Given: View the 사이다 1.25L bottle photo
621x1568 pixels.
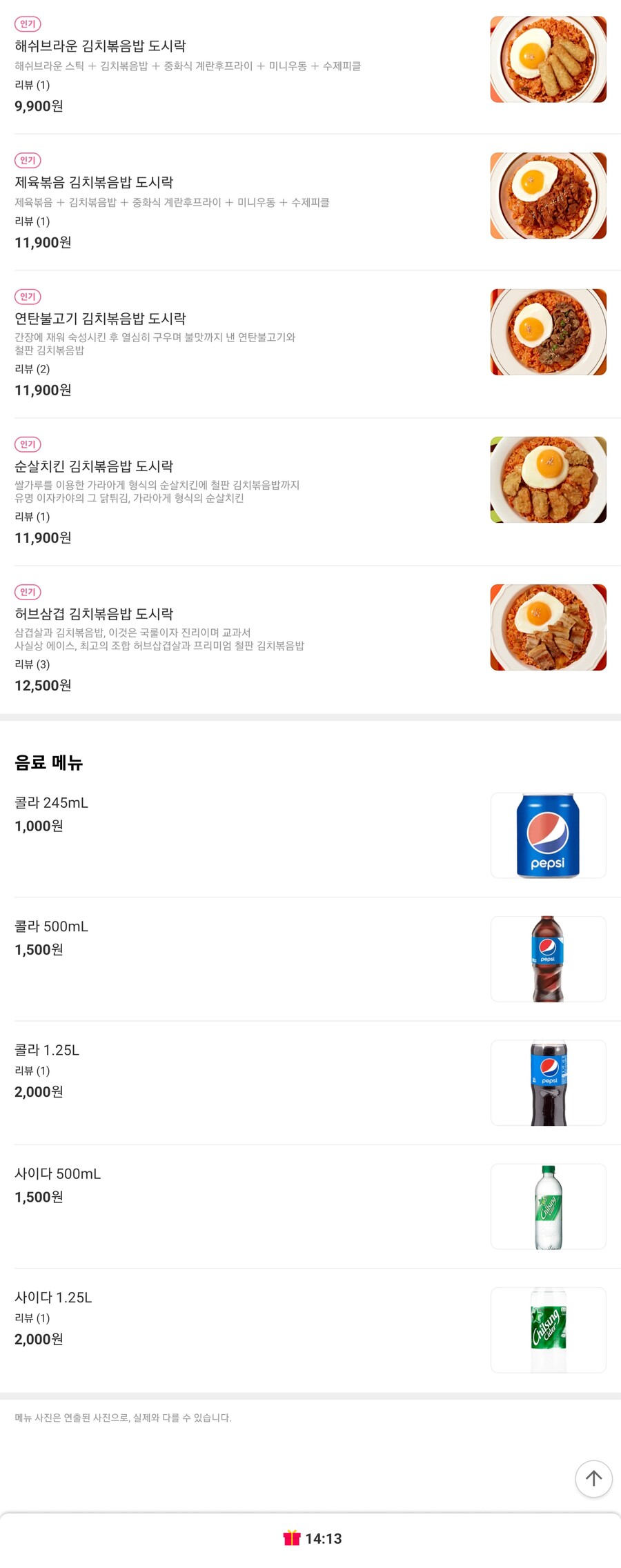Looking at the screenshot, I should coord(548,1330).
